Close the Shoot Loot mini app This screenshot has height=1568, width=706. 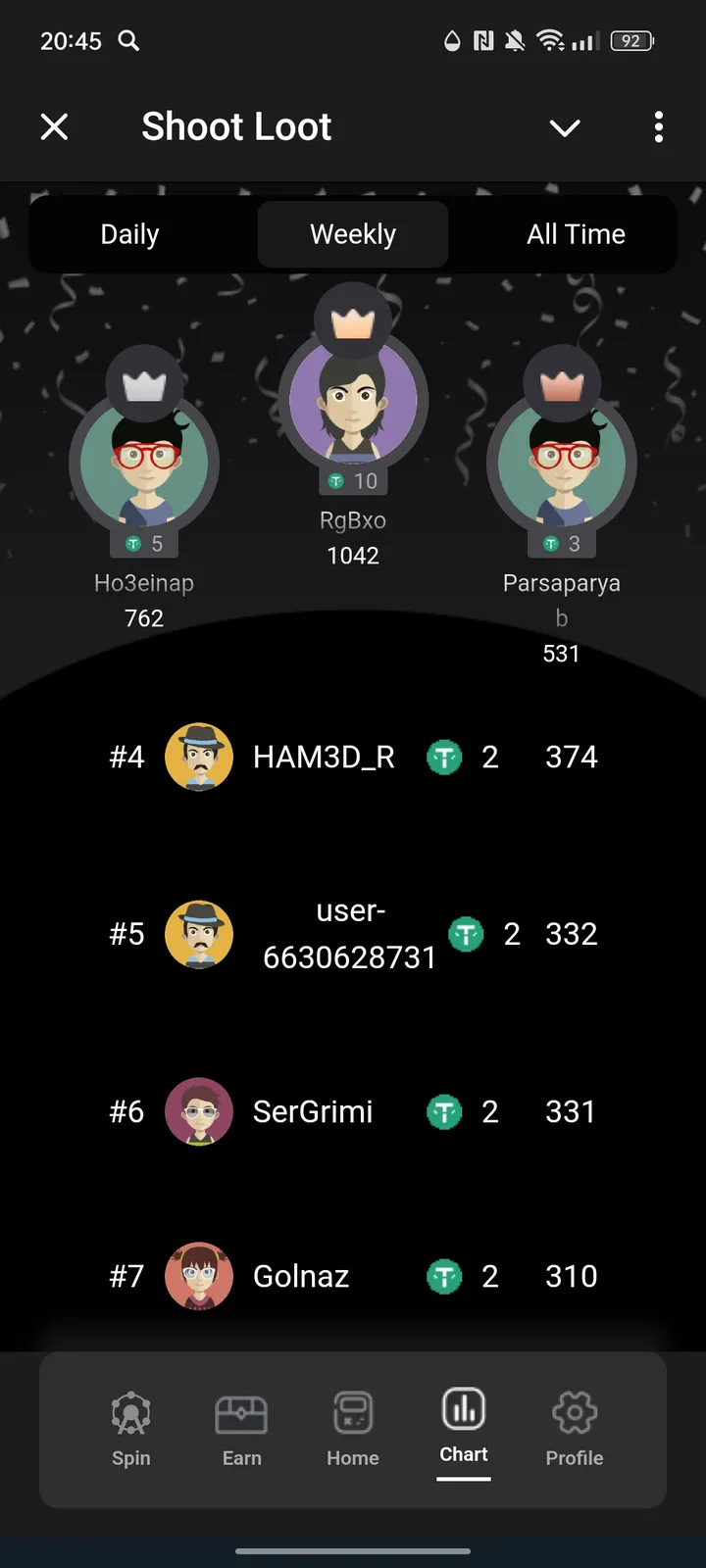coord(55,126)
